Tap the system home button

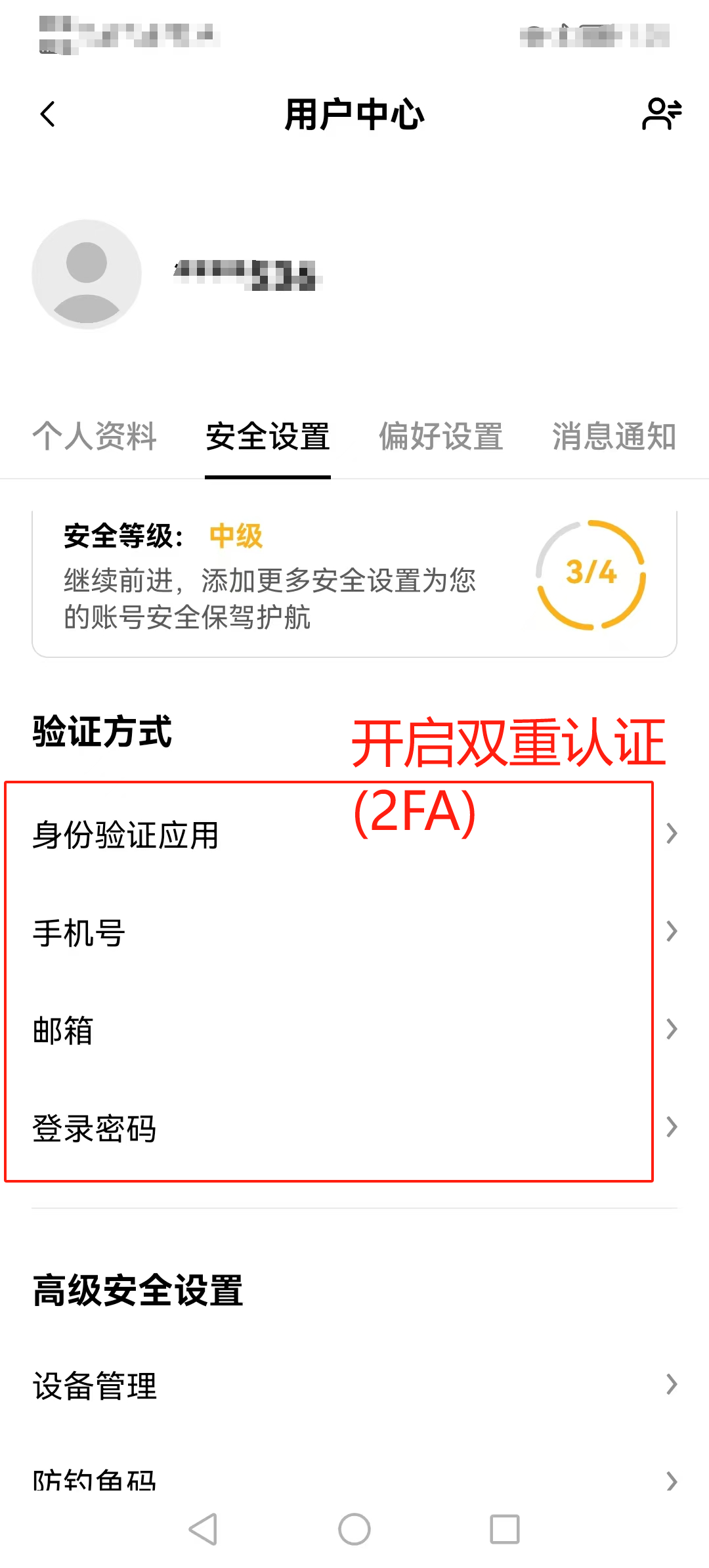pyautogui.click(x=354, y=1529)
